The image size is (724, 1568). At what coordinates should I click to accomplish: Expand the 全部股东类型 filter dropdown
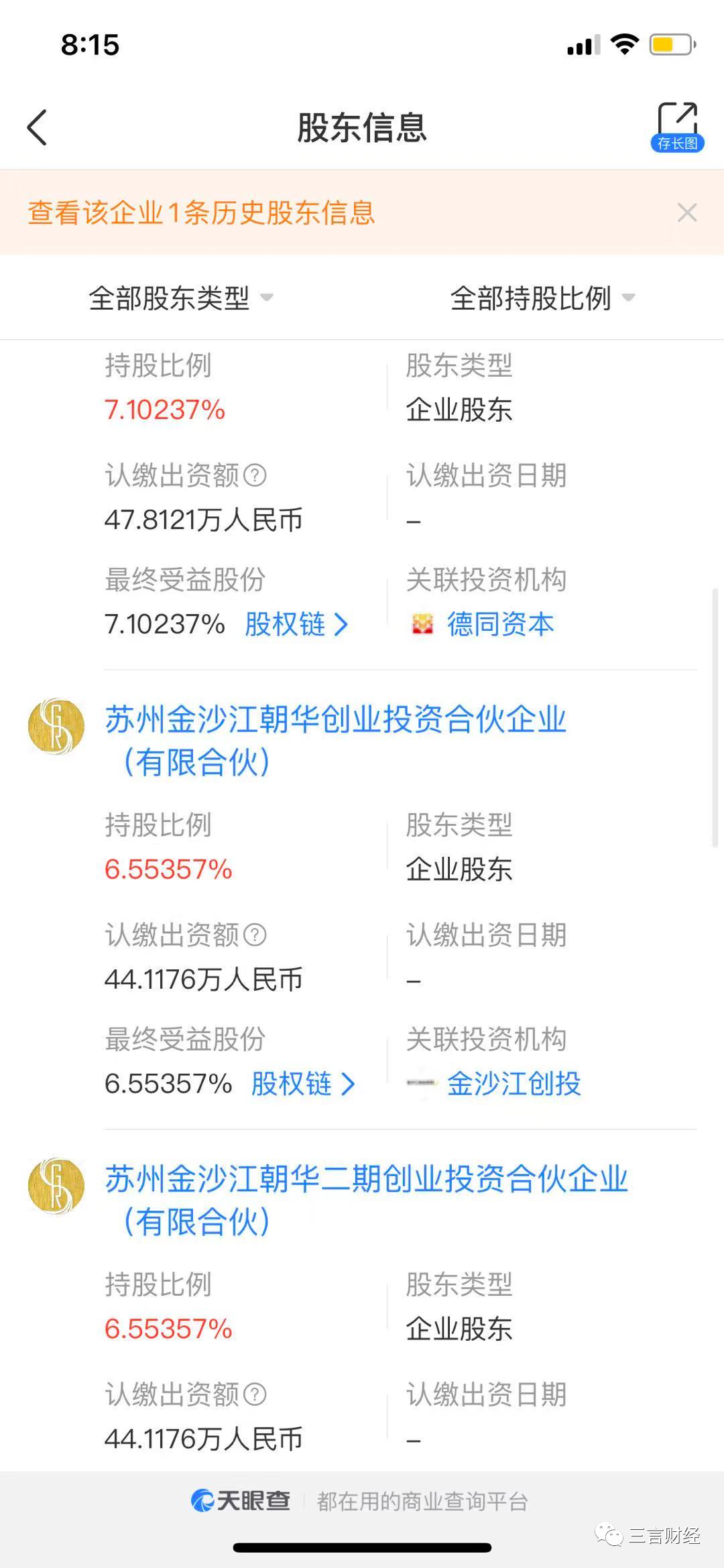[181, 298]
